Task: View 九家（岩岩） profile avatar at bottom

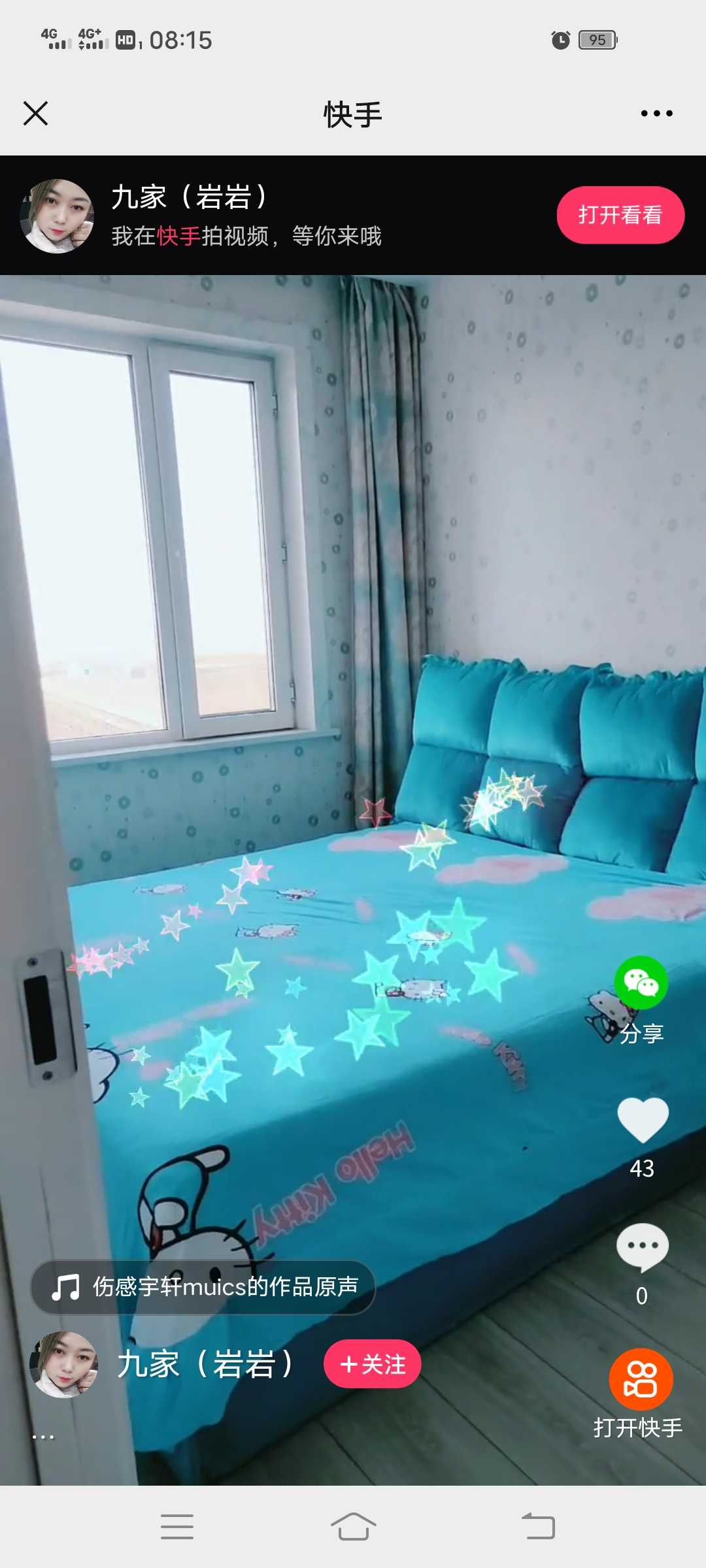Action: click(x=63, y=1364)
